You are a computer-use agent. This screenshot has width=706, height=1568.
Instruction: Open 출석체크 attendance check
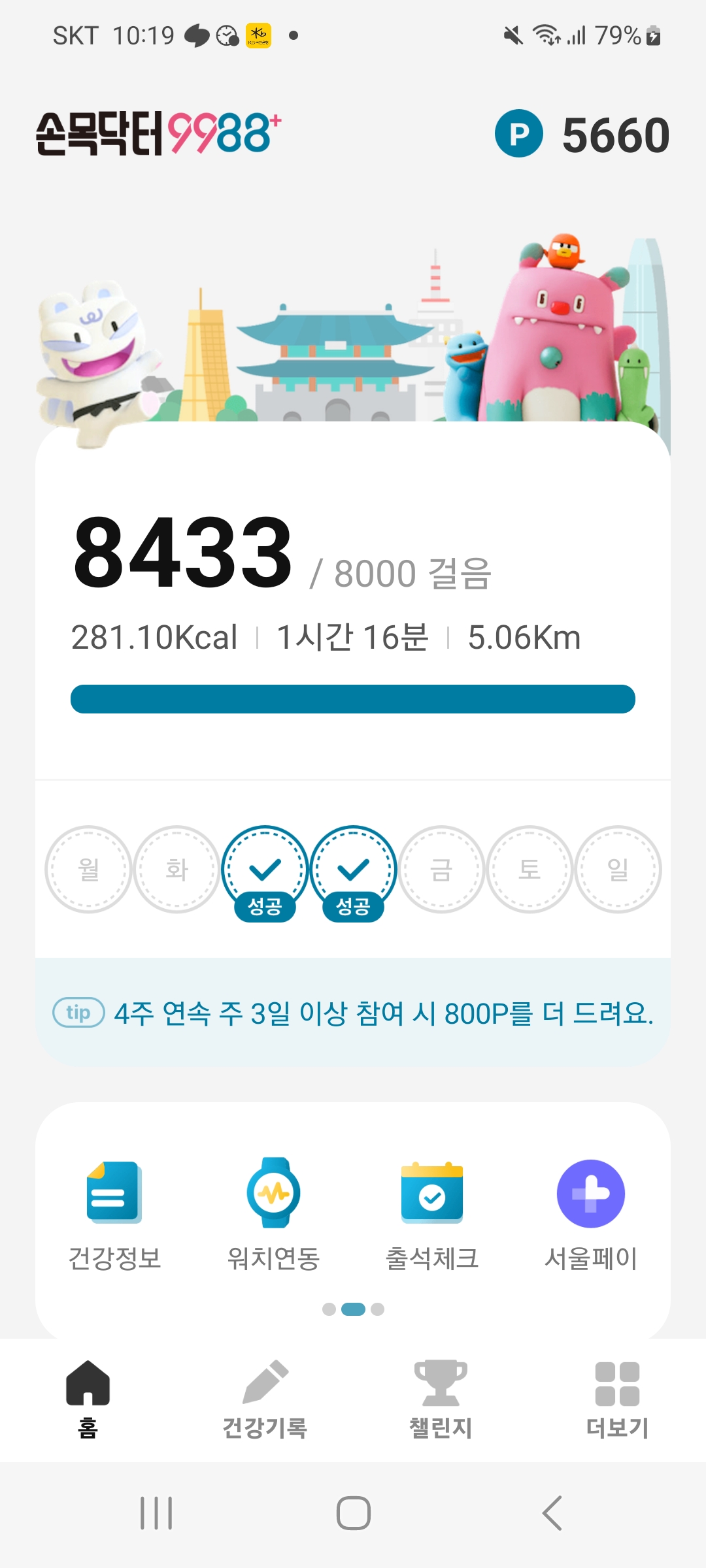pyautogui.click(x=432, y=1215)
